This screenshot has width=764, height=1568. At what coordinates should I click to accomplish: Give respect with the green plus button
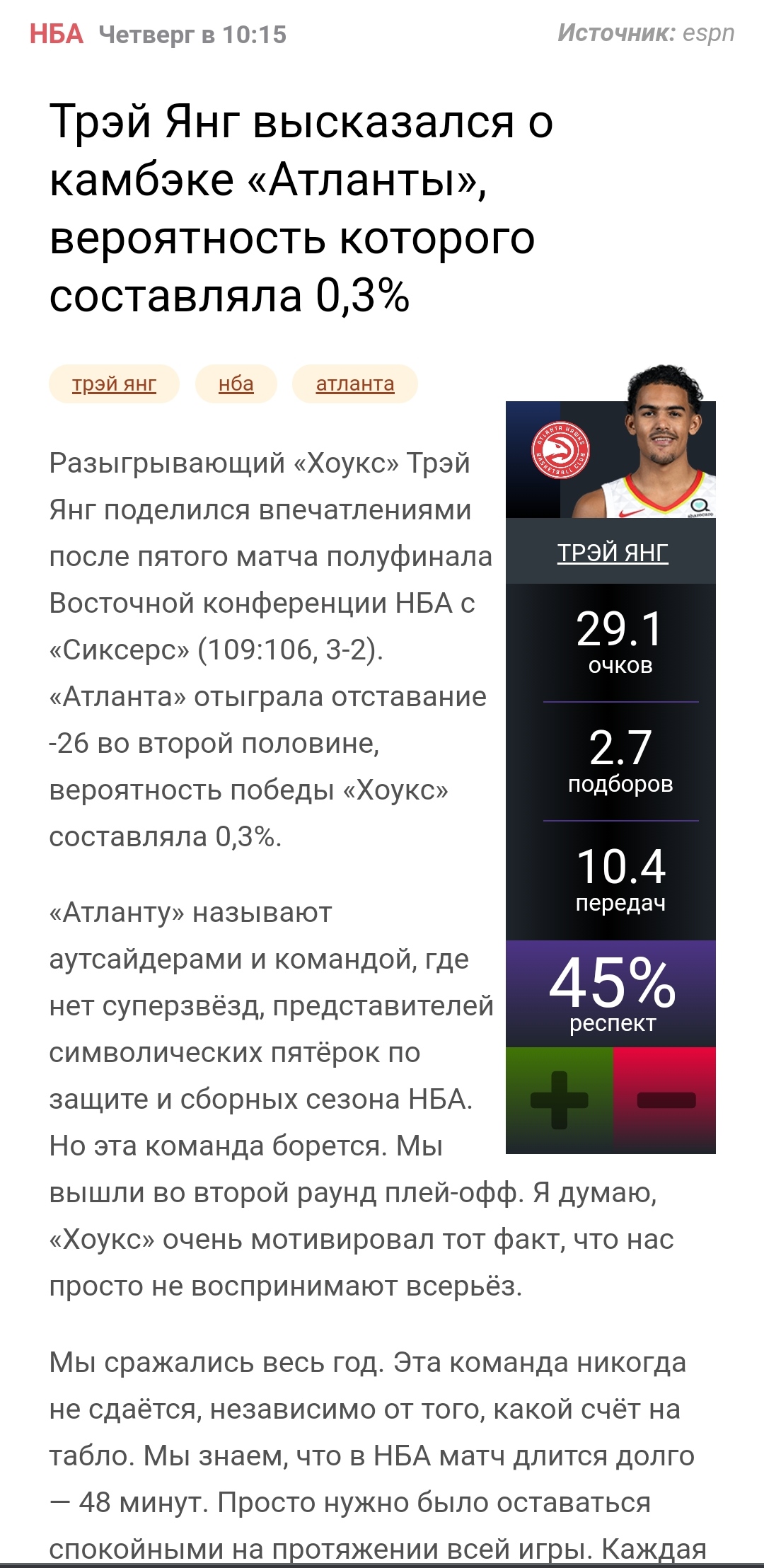[560, 1100]
